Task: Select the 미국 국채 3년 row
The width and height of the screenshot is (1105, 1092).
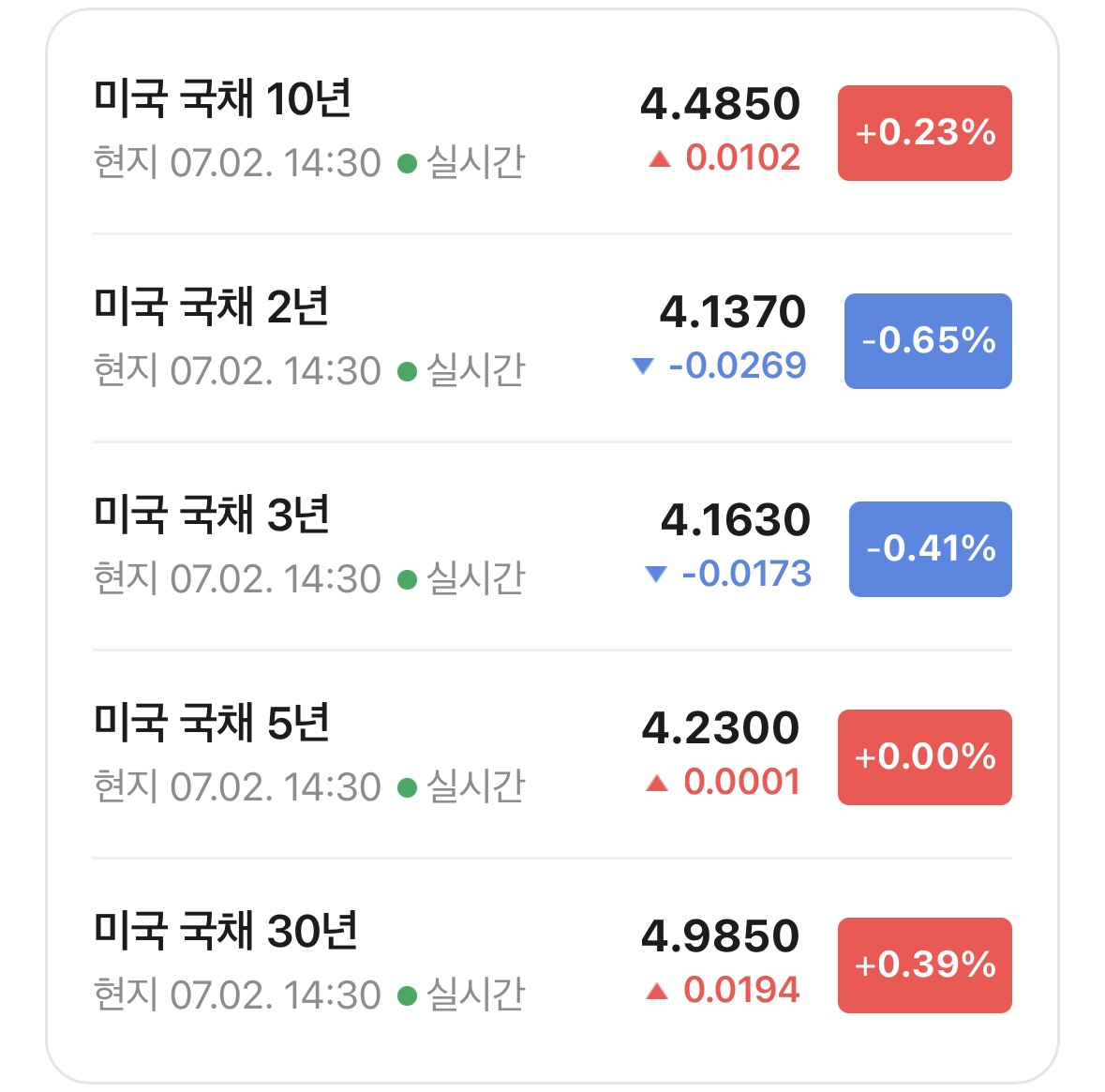Action: point(553,546)
